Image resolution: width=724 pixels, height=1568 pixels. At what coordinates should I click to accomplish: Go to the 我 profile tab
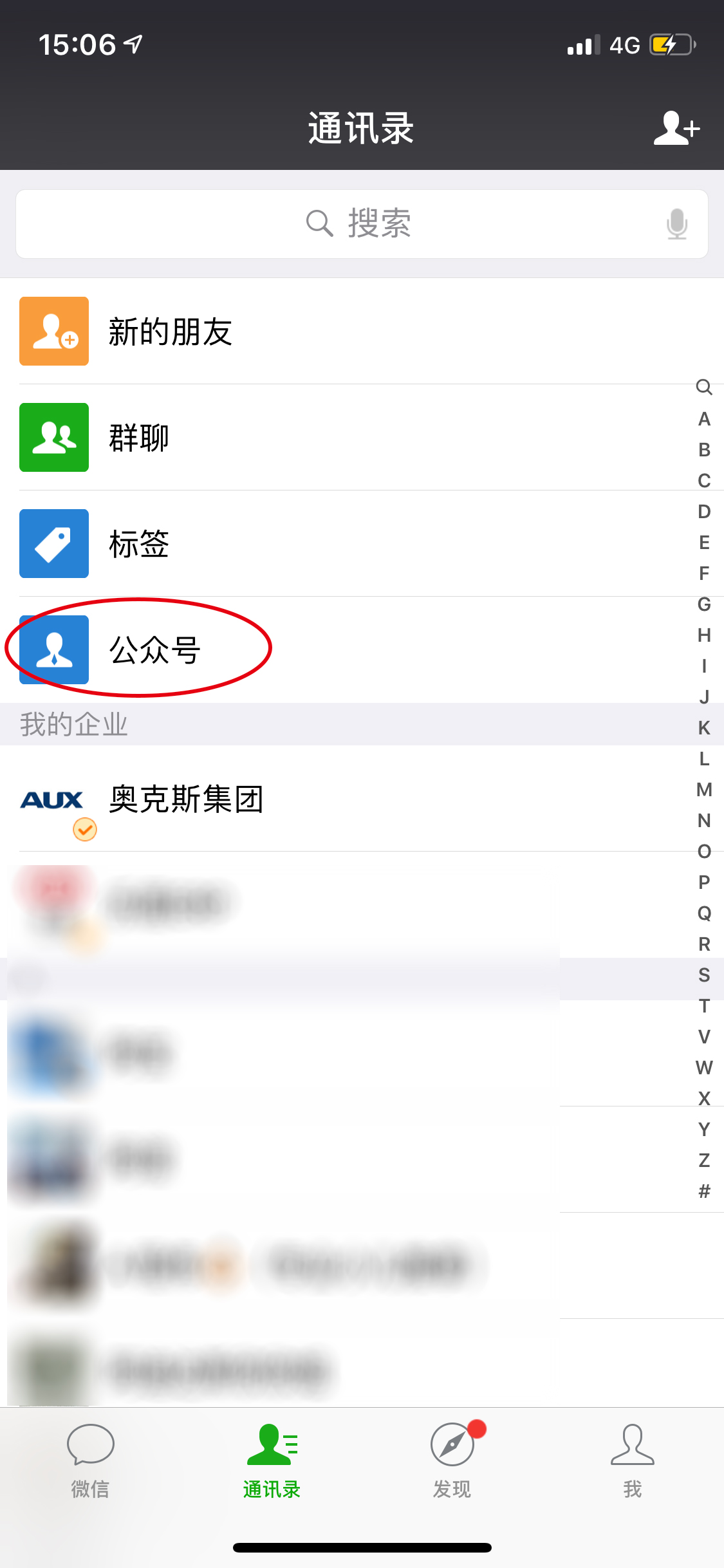point(633,1461)
